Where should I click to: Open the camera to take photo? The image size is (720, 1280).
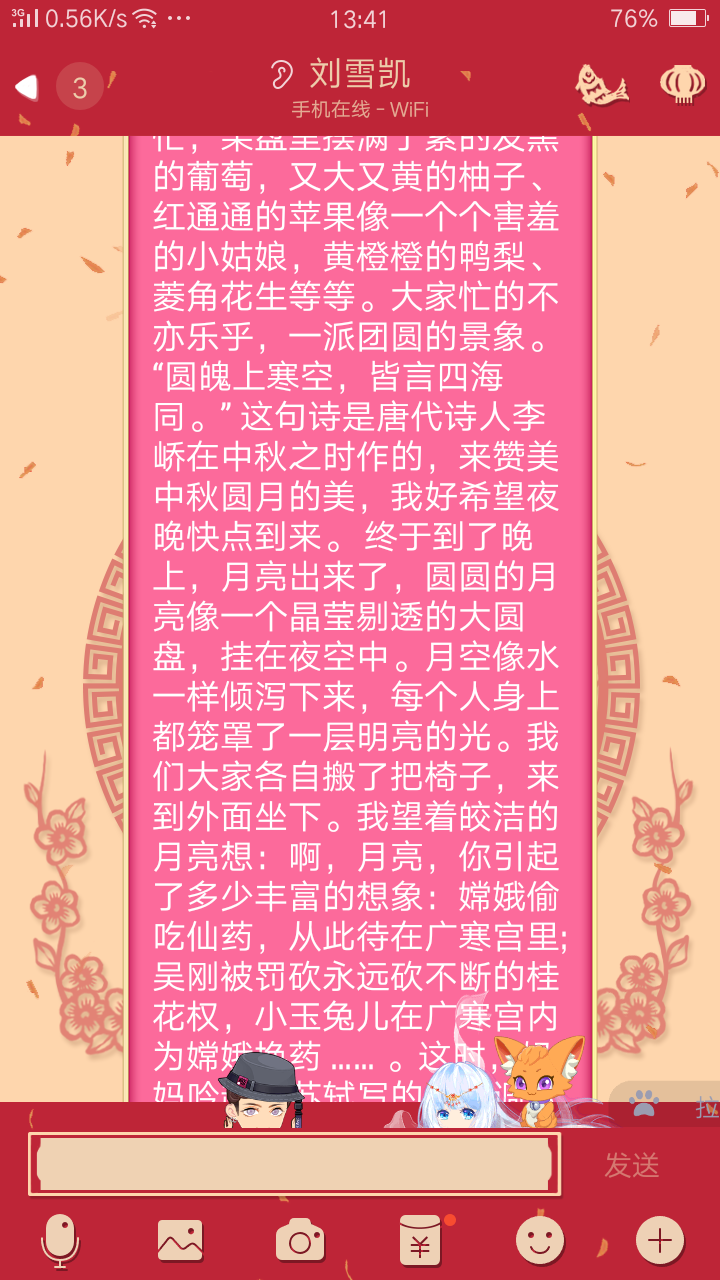click(x=300, y=1240)
